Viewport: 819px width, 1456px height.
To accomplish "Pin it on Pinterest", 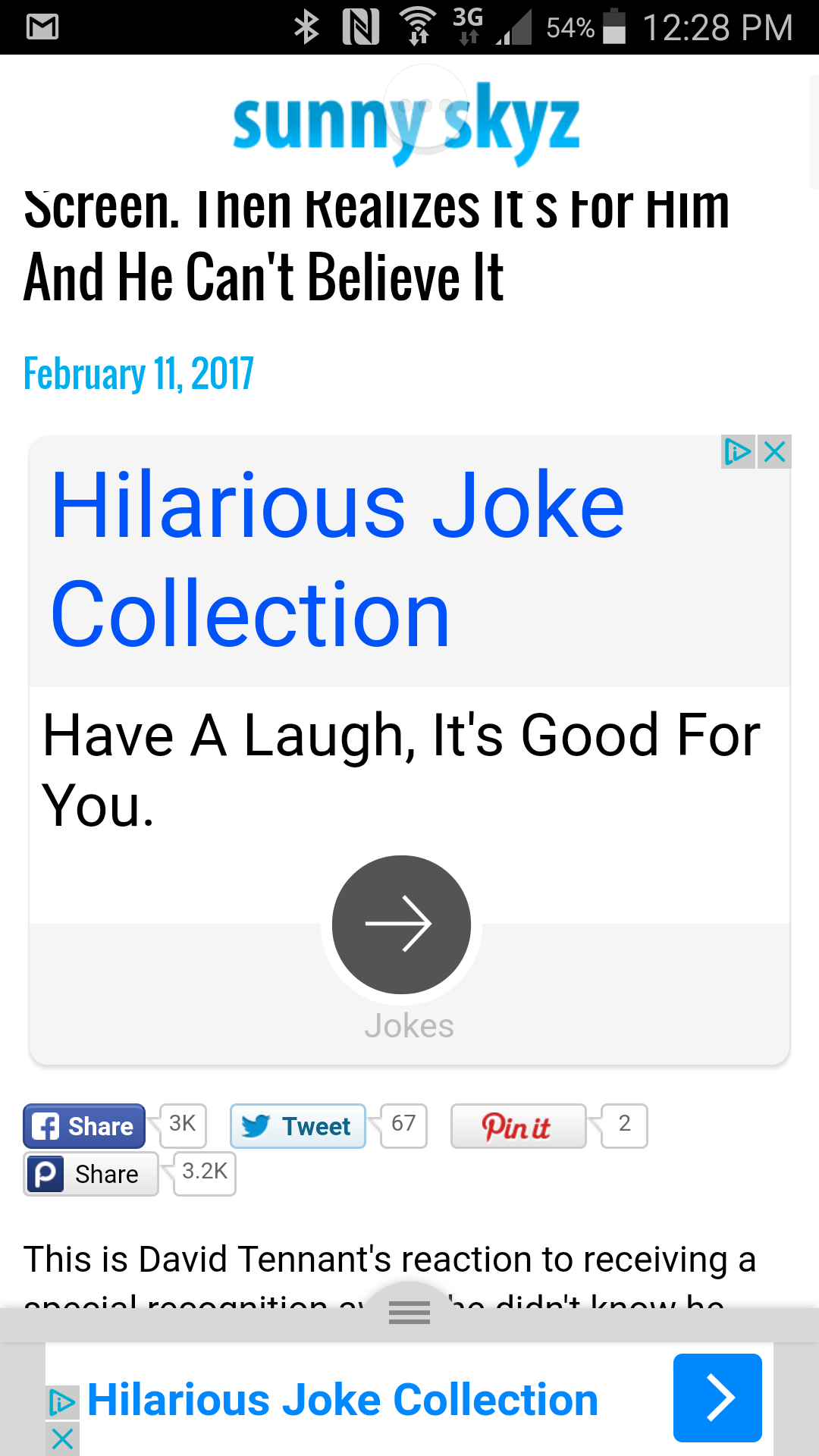I will [518, 1126].
